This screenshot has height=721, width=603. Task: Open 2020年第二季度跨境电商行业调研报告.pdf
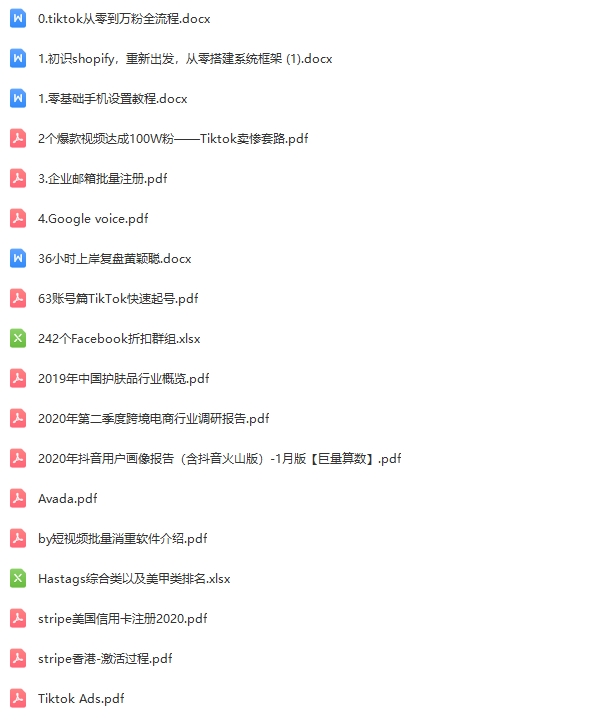153,419
